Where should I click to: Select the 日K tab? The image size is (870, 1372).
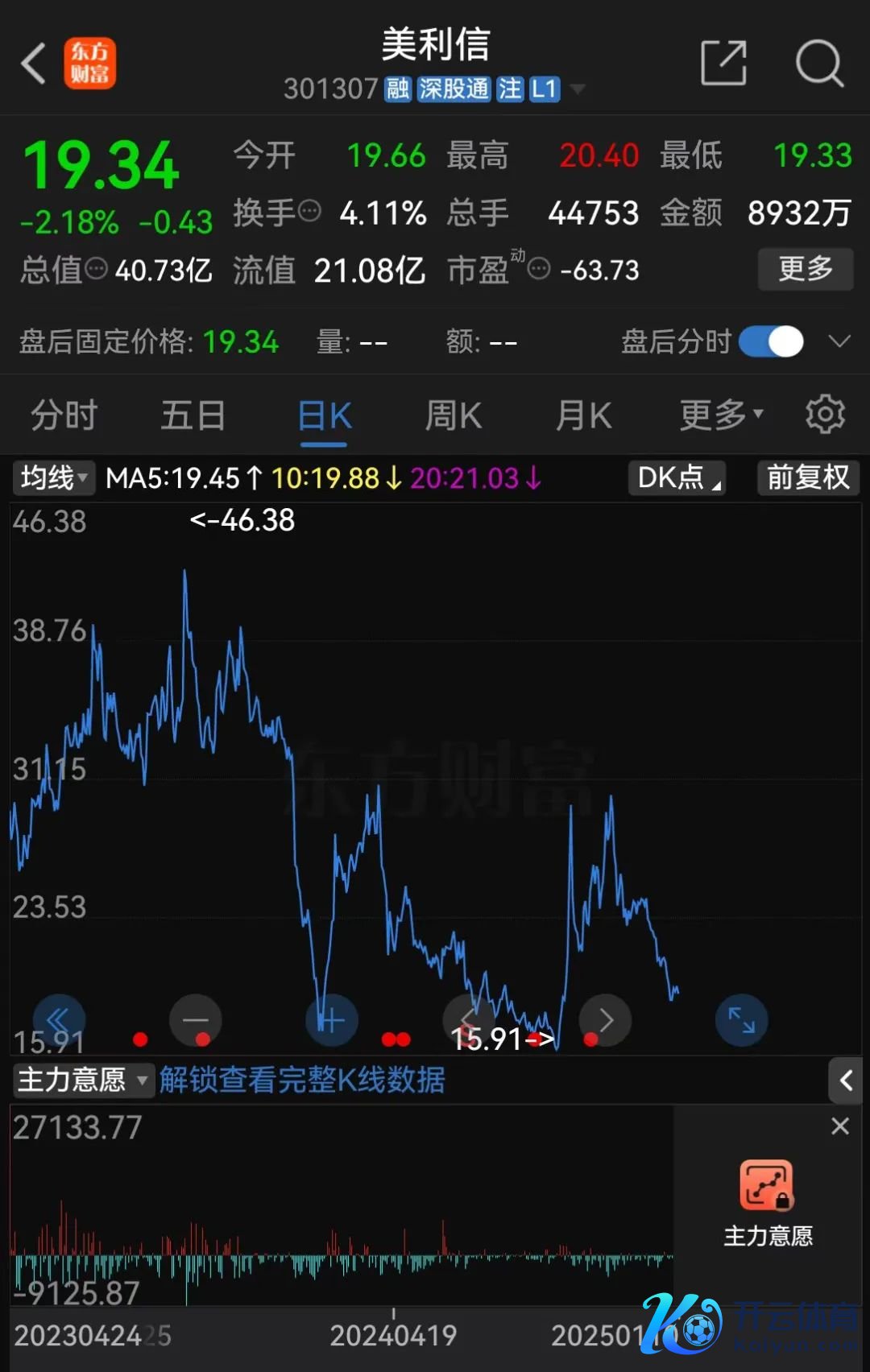coord(324,416)
